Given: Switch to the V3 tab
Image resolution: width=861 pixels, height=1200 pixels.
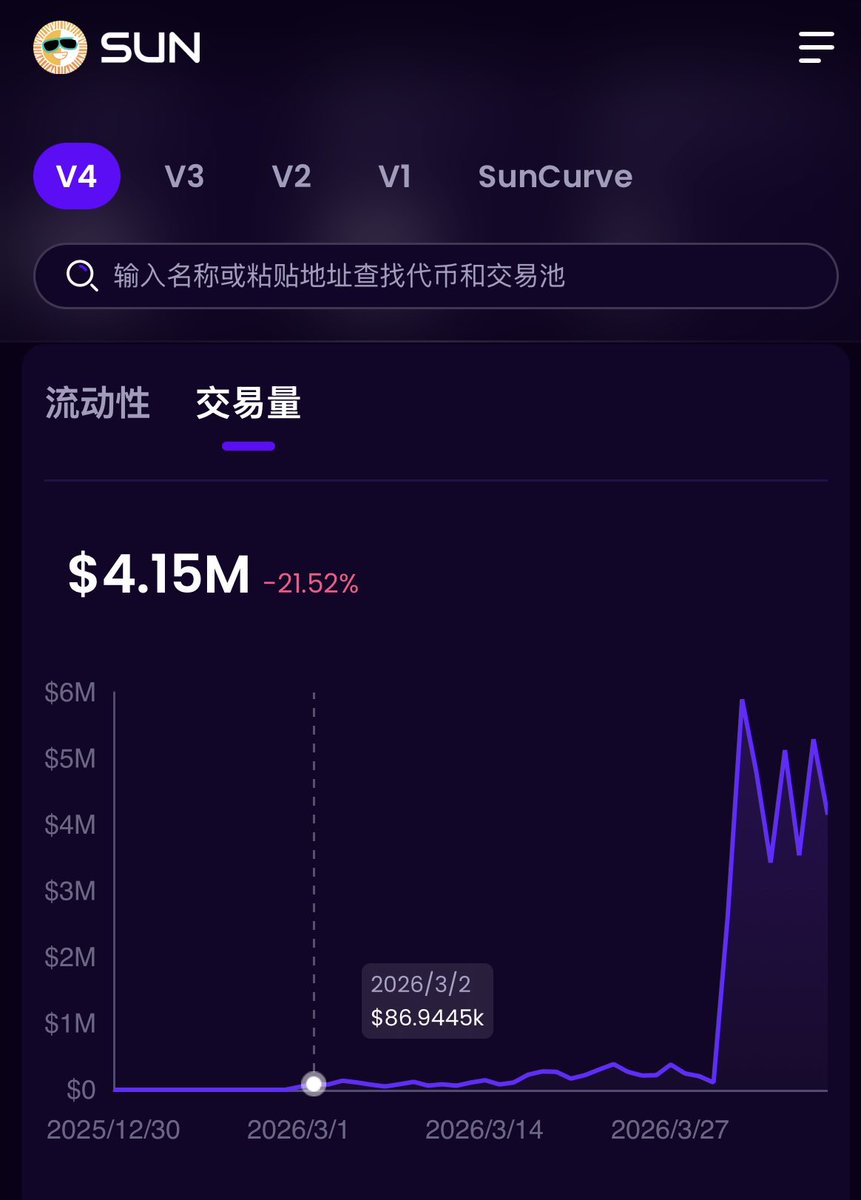Looking at the screenshot, I should tap(184, 177).
